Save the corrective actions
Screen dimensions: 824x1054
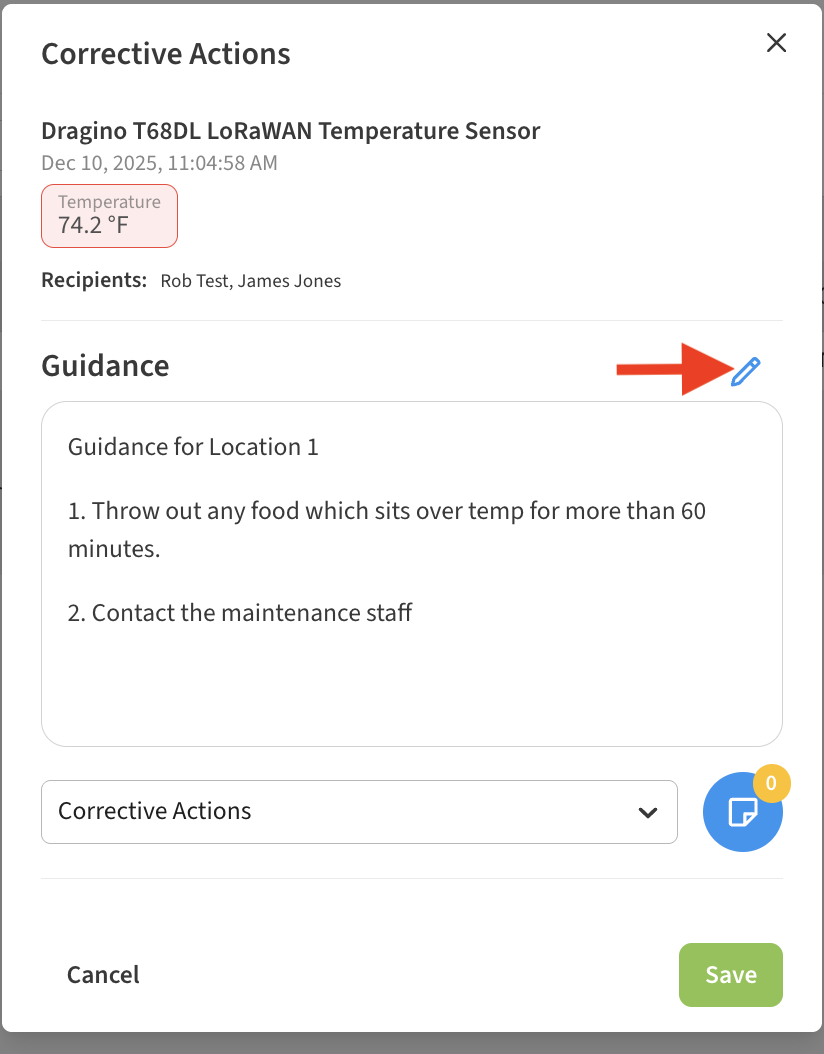tap(730, 974)
